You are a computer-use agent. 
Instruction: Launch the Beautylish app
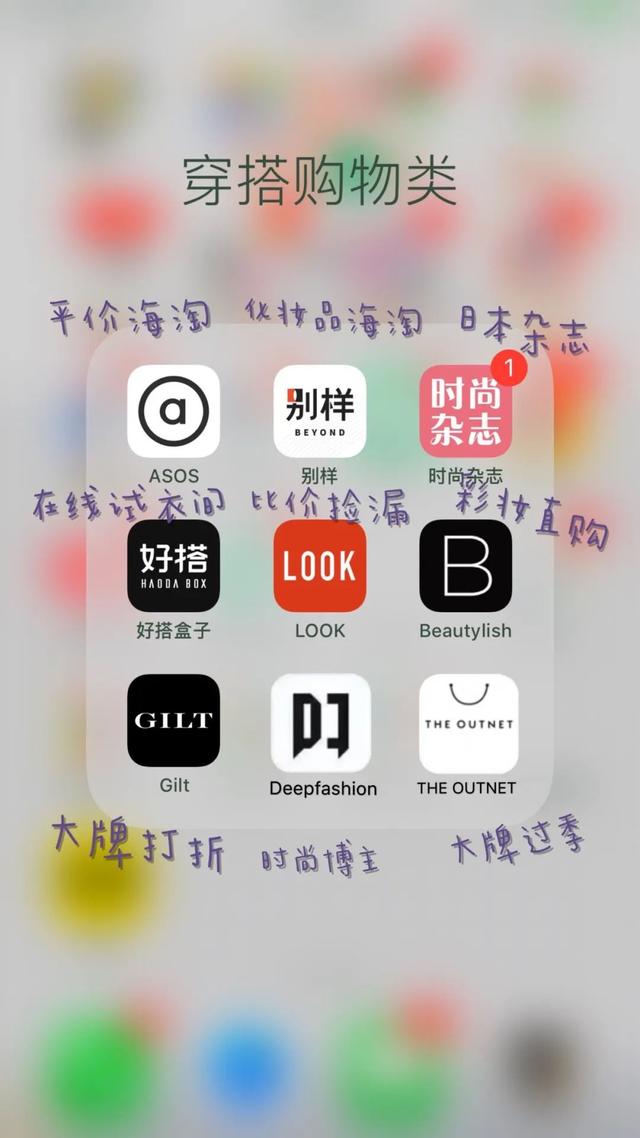(x=466, y=566)
